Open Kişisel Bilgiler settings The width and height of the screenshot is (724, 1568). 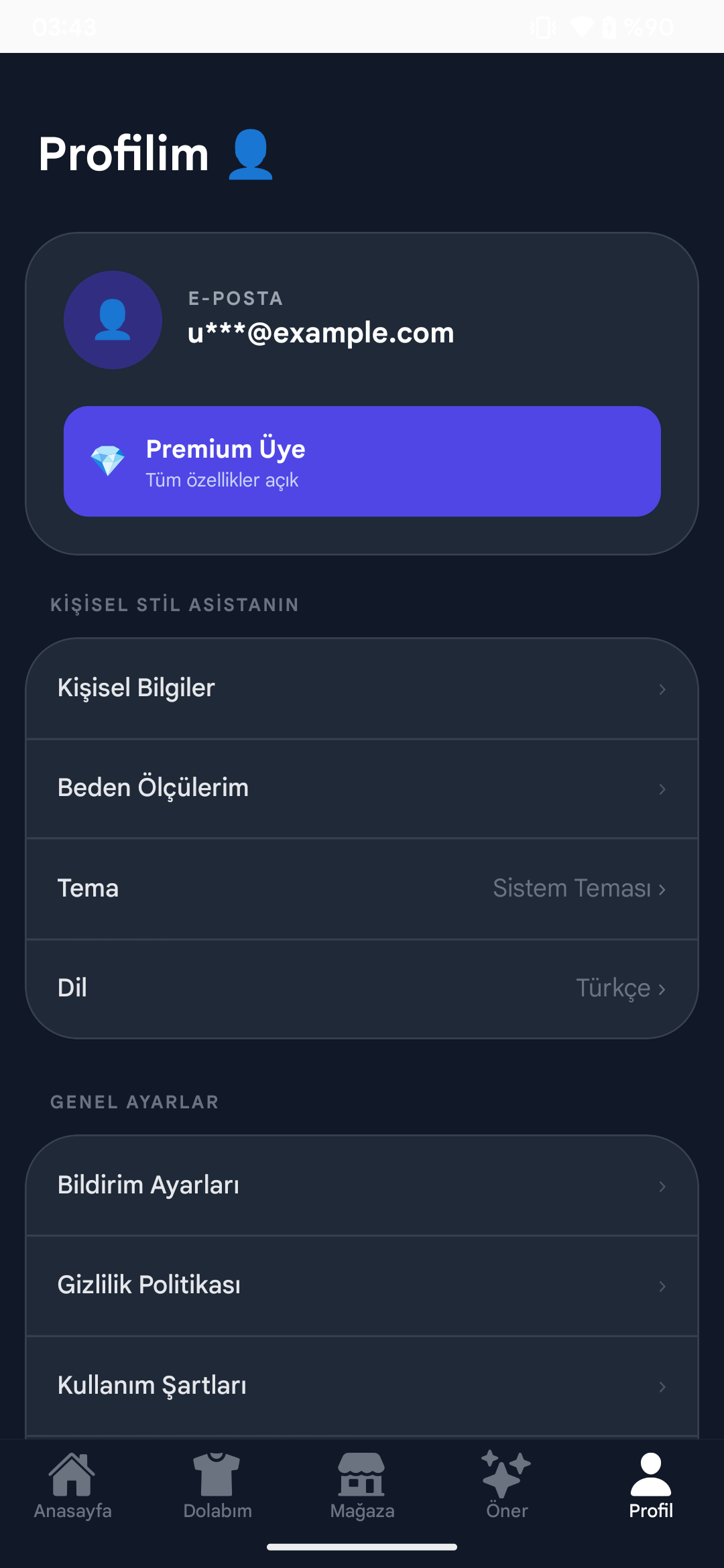pyautogui.click(x=362, y=687)
